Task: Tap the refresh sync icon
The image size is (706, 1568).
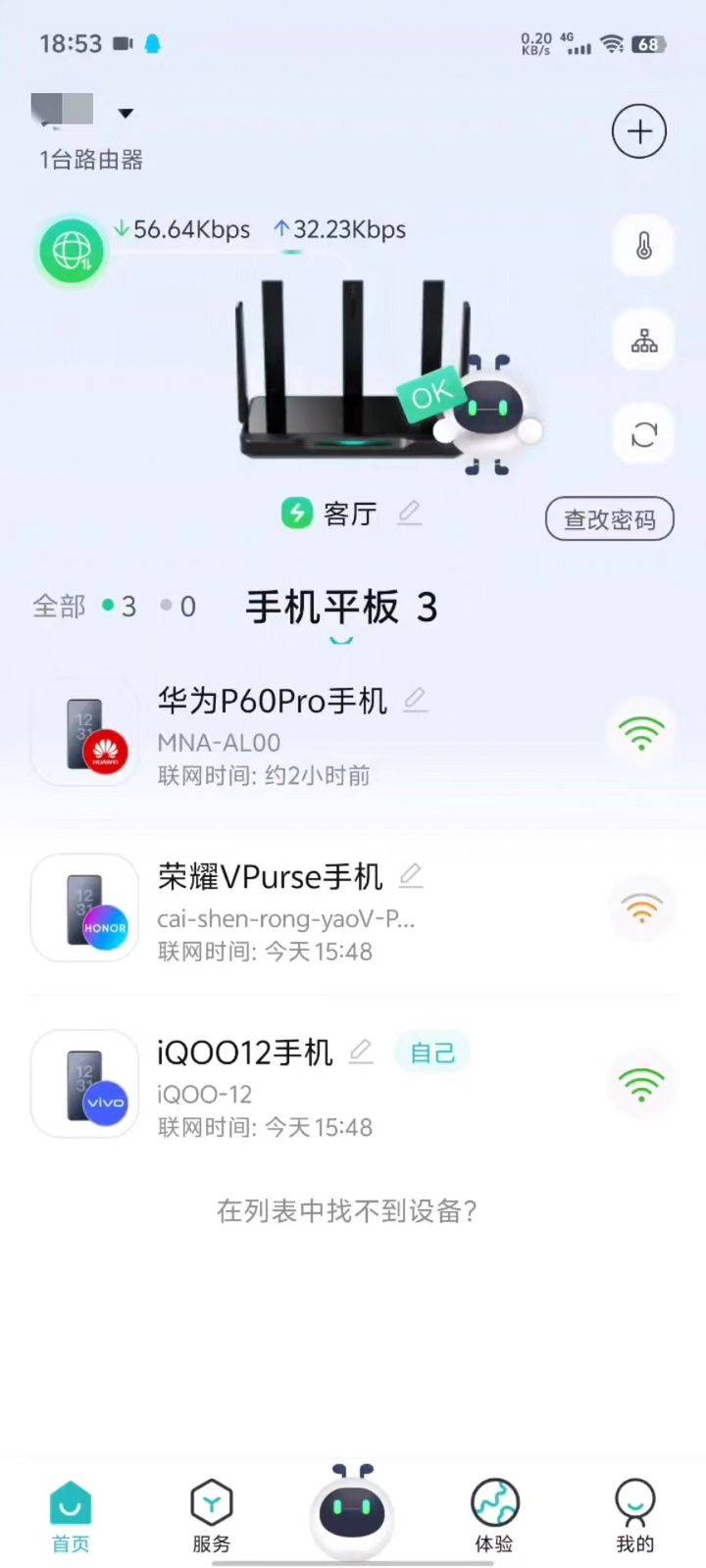Action: (x=643, y=434)
